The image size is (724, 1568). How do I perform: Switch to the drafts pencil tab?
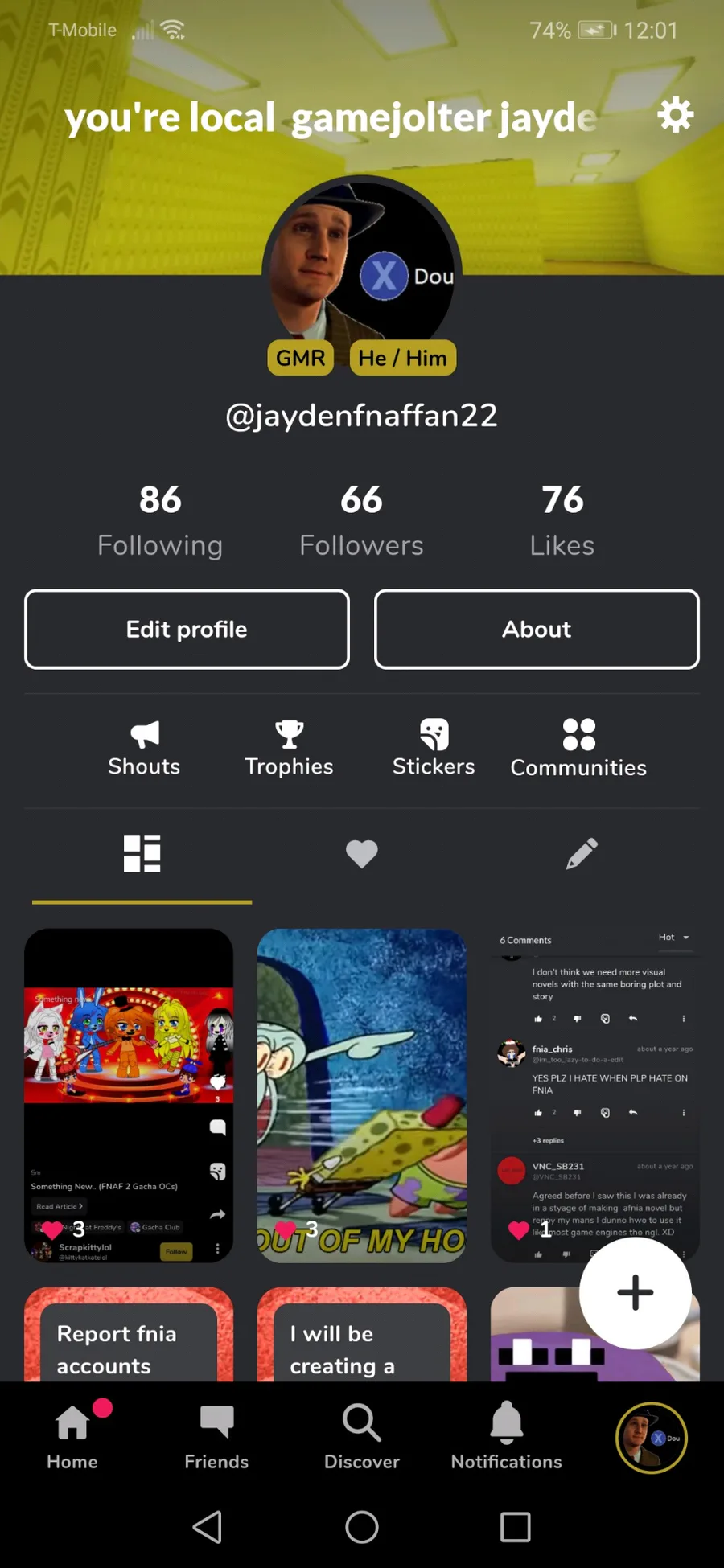pyautogui.click(x=582, y=853)
